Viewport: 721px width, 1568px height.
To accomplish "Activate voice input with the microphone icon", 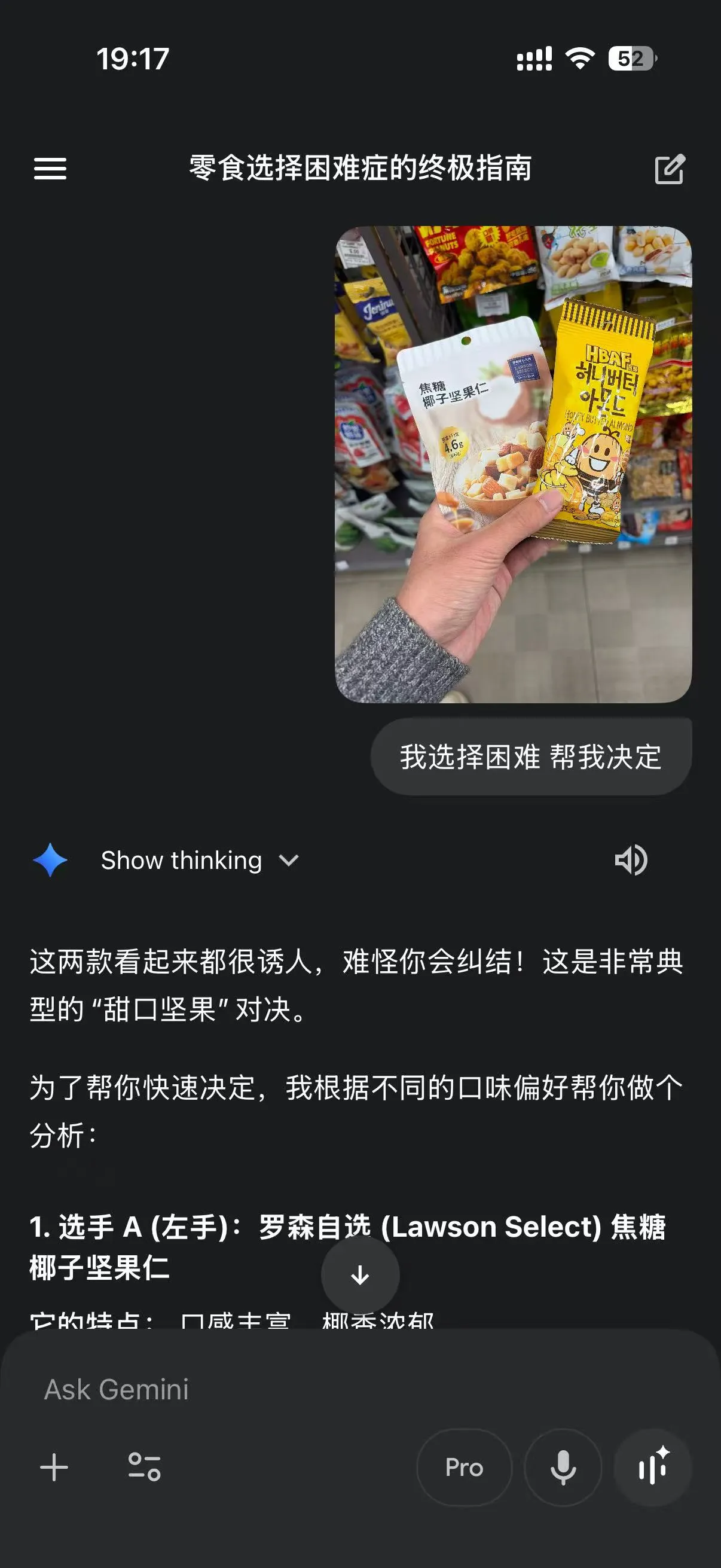I will [x=563, y=1466].
